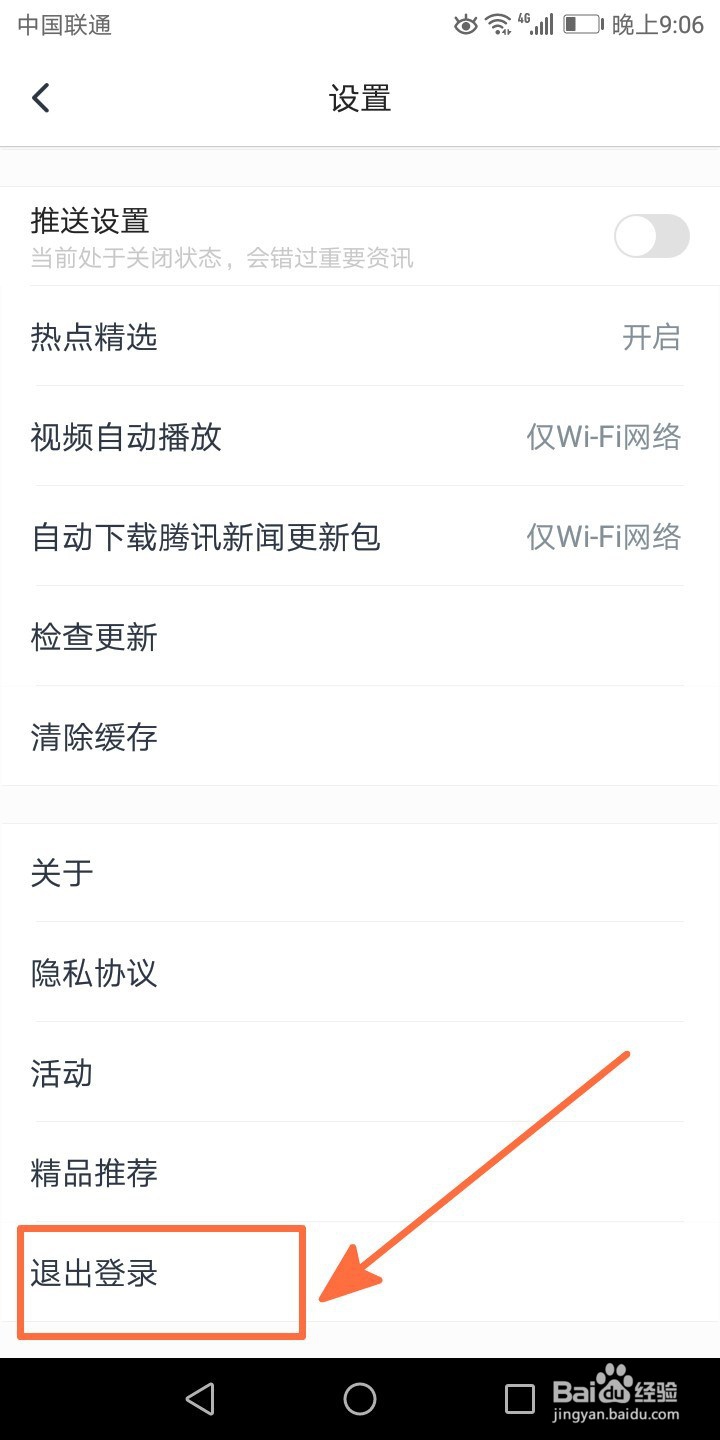Open the 热点精选 setting
This screenshot has height=1440, width=720.
click(x=360, y=337)
